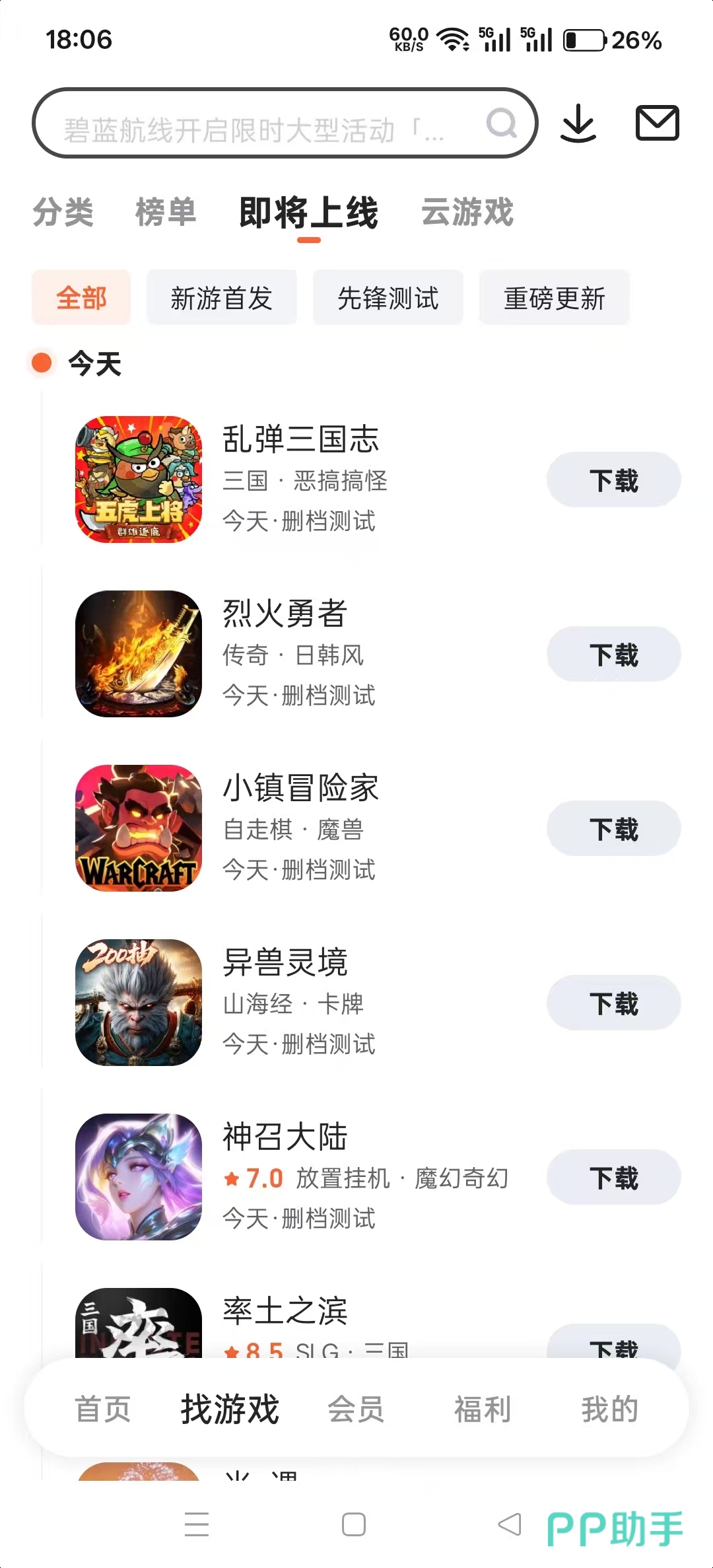Viewport: 713px width, 1568px height.
Task: Activate the 先锋测试 filter
Action: click(388, 298)
